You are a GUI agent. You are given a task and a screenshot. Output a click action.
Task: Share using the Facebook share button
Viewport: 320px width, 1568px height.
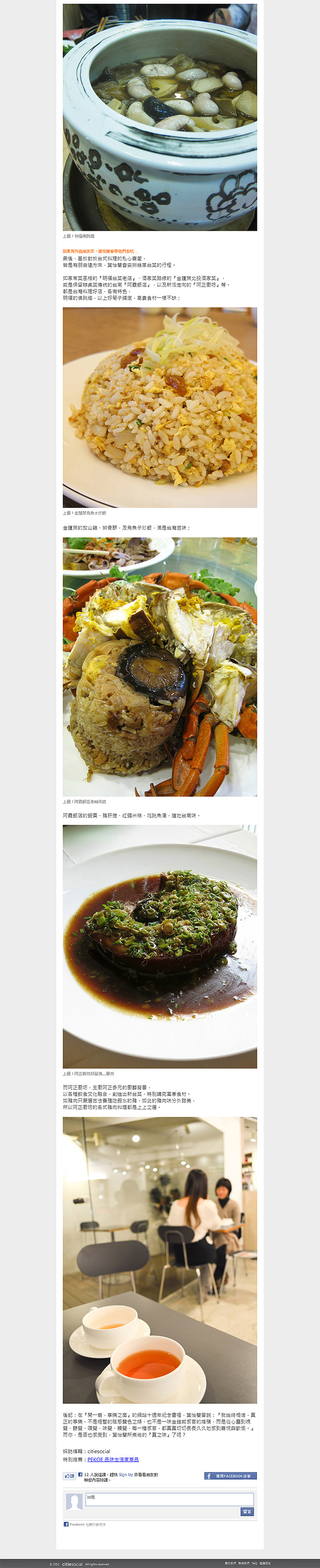pyautogui.click(x=230, y=1475)
